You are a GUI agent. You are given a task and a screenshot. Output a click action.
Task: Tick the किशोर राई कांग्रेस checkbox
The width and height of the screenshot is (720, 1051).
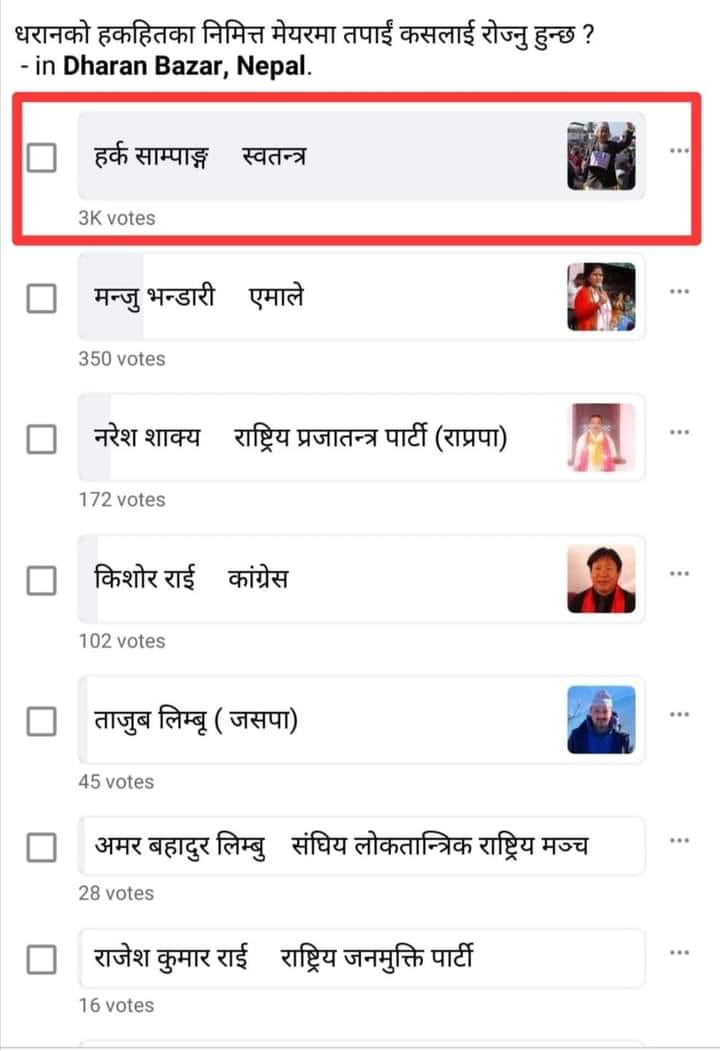41,579
